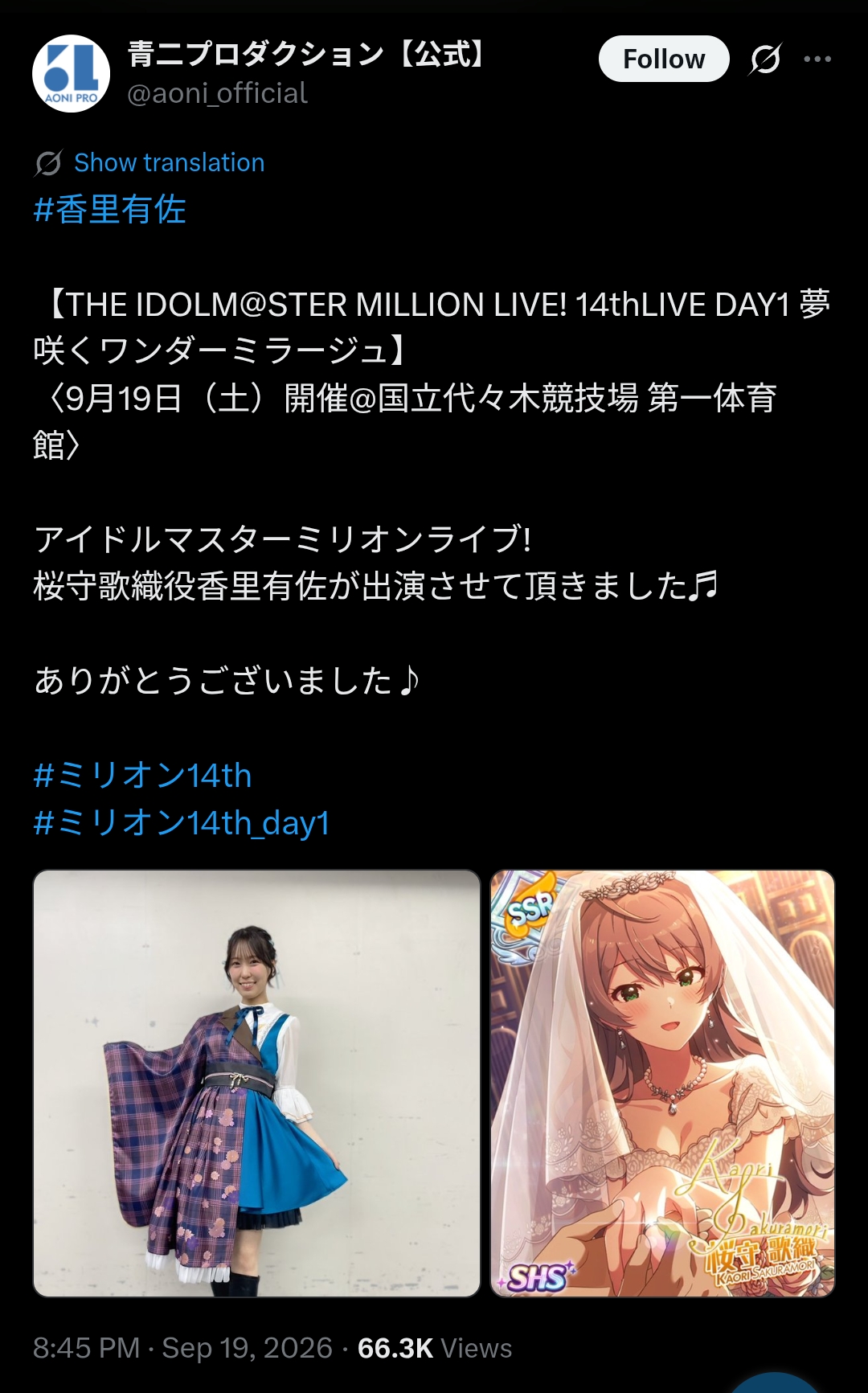Viewport: 868px width, 1393px height.
Task: Open the 青二プロダクション profile avatar
Action: tap(71, 74)
